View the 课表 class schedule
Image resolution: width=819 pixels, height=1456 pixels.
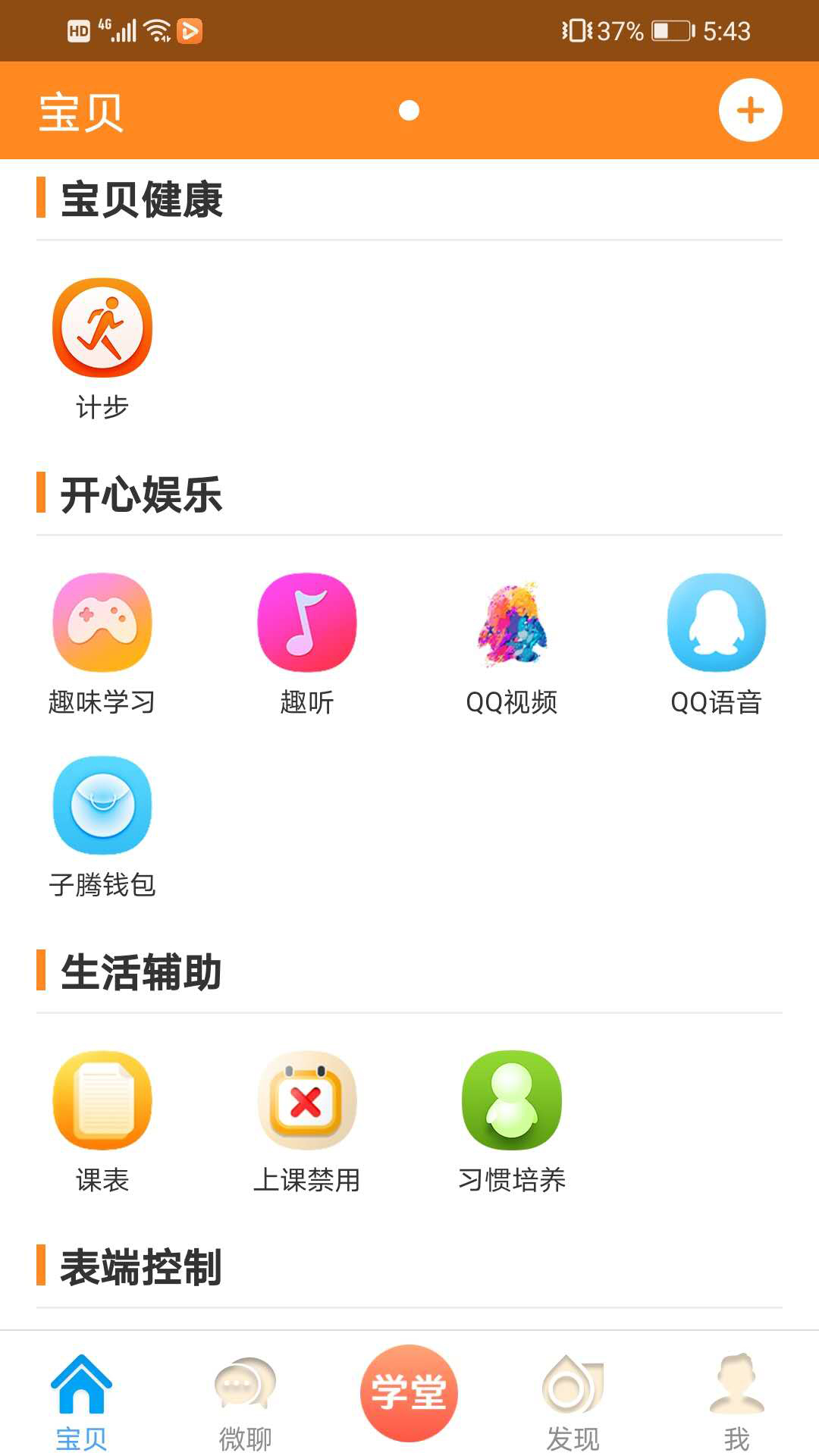tap(102, 1101)
